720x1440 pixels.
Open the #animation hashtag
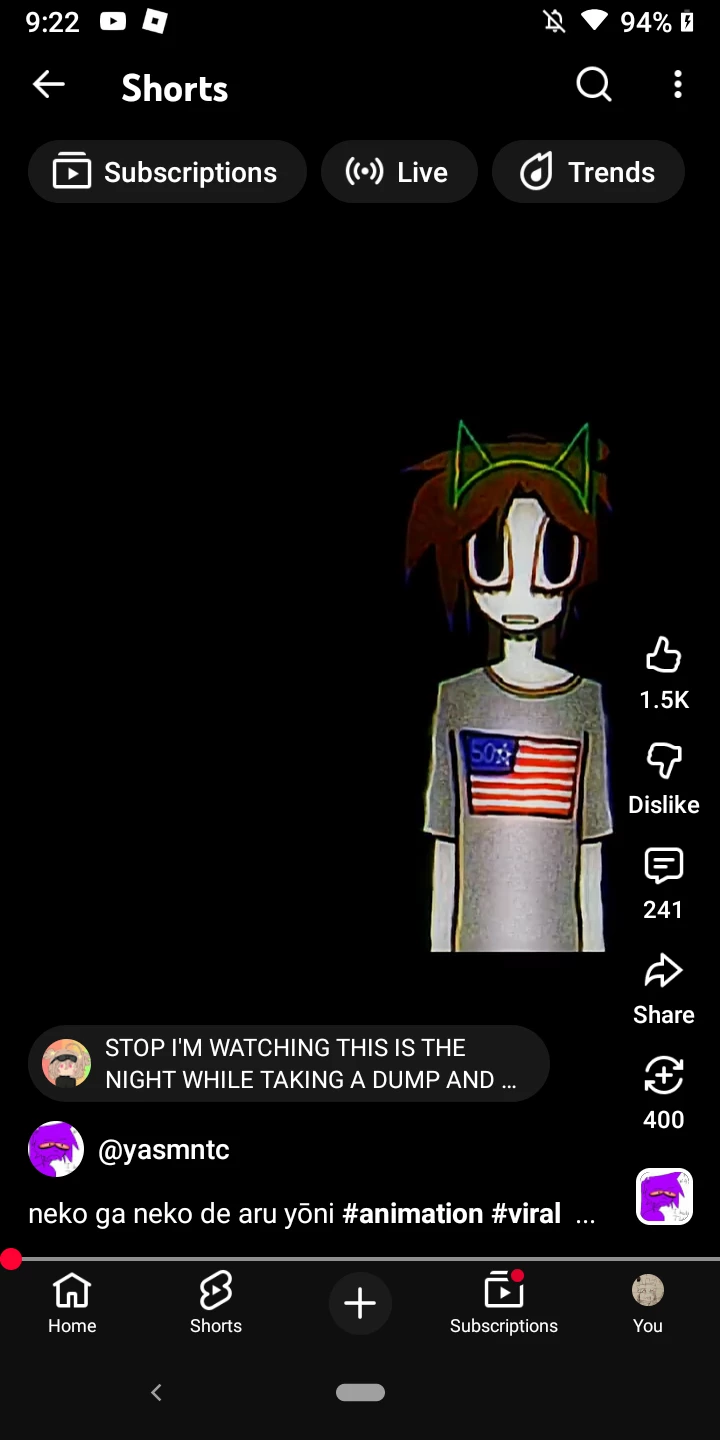(412, 1214)
